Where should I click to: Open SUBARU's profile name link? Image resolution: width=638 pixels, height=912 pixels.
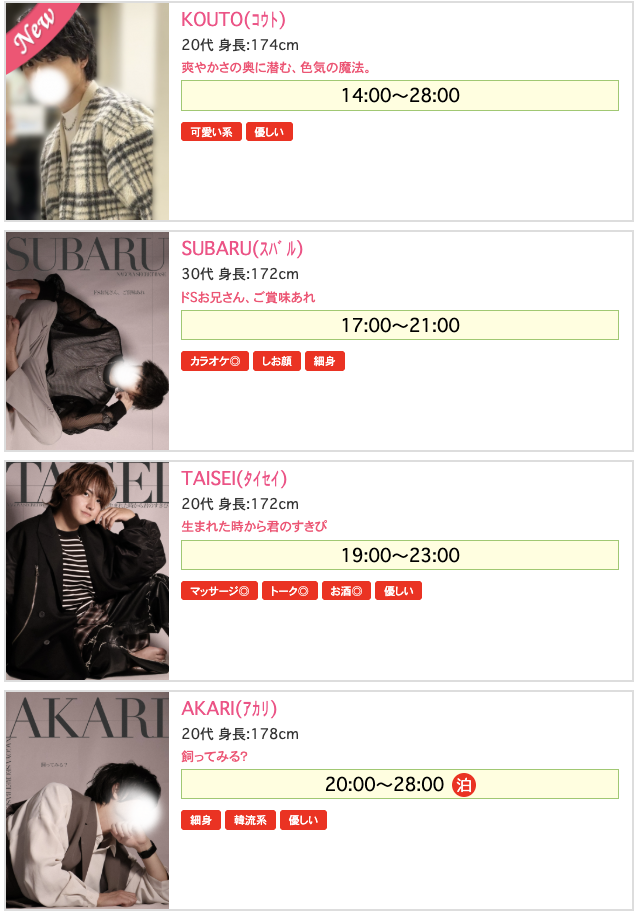point(242,249)
